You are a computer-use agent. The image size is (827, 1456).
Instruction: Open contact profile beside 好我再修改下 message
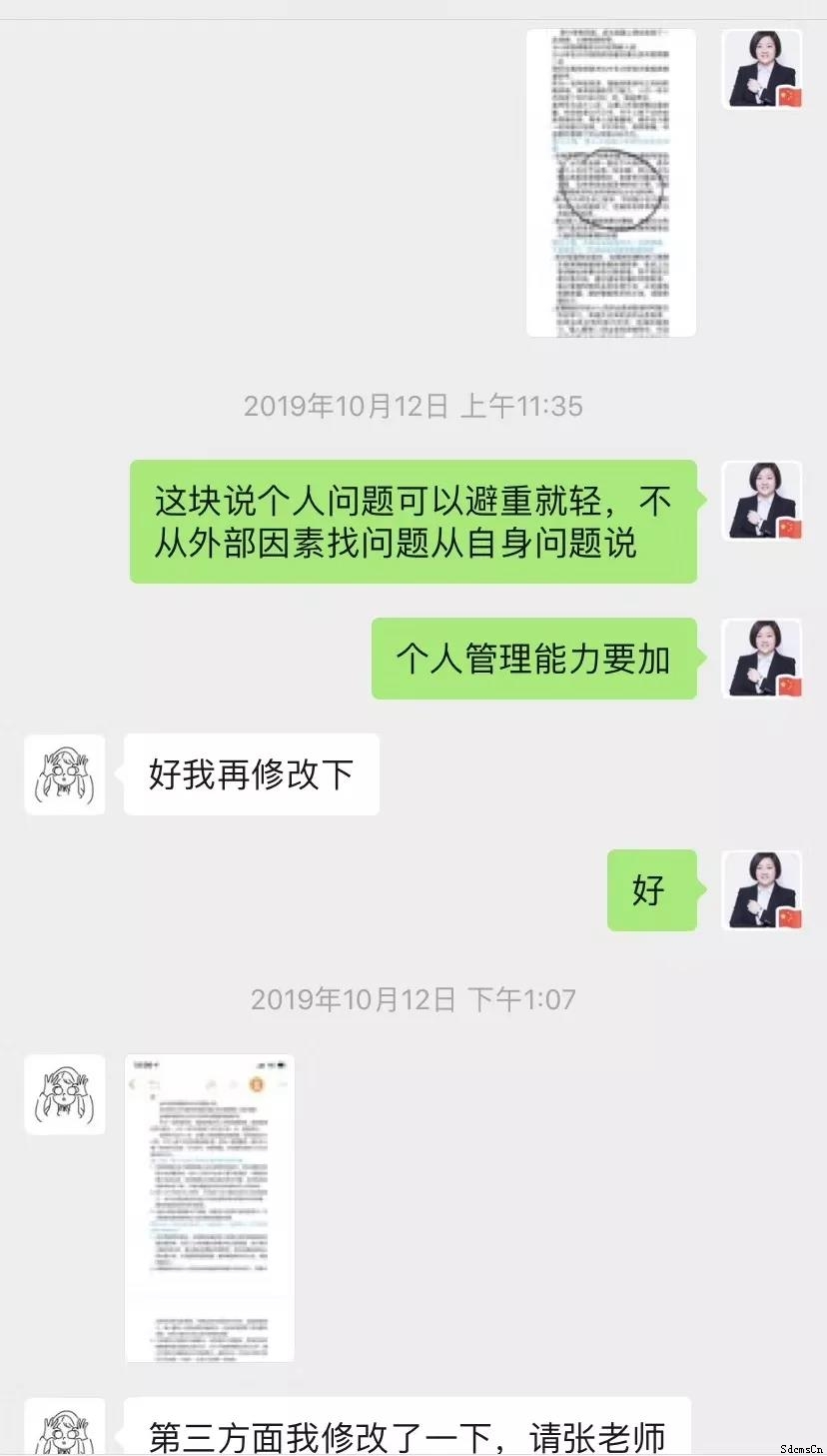tap(65, 774)
